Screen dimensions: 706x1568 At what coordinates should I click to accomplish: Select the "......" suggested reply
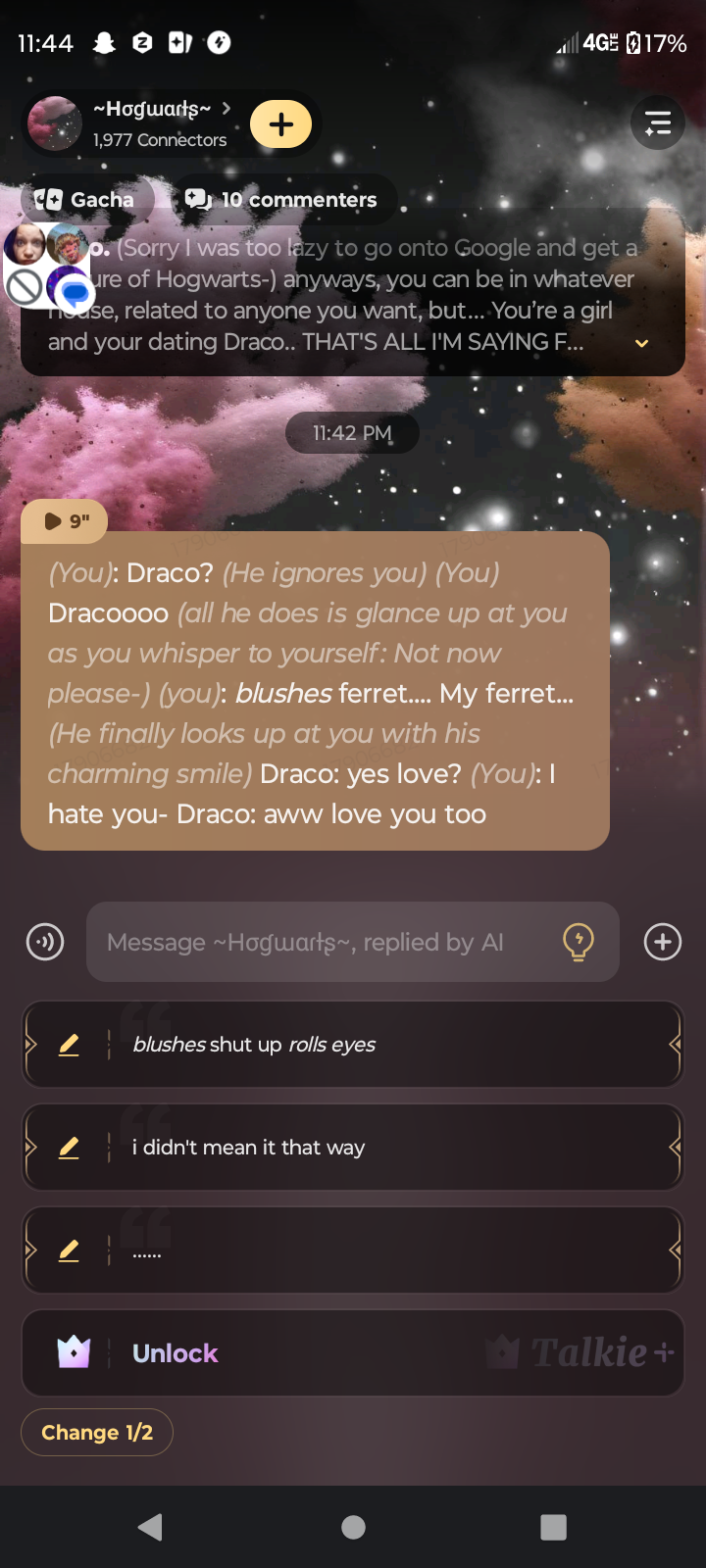pos(392,1250)
